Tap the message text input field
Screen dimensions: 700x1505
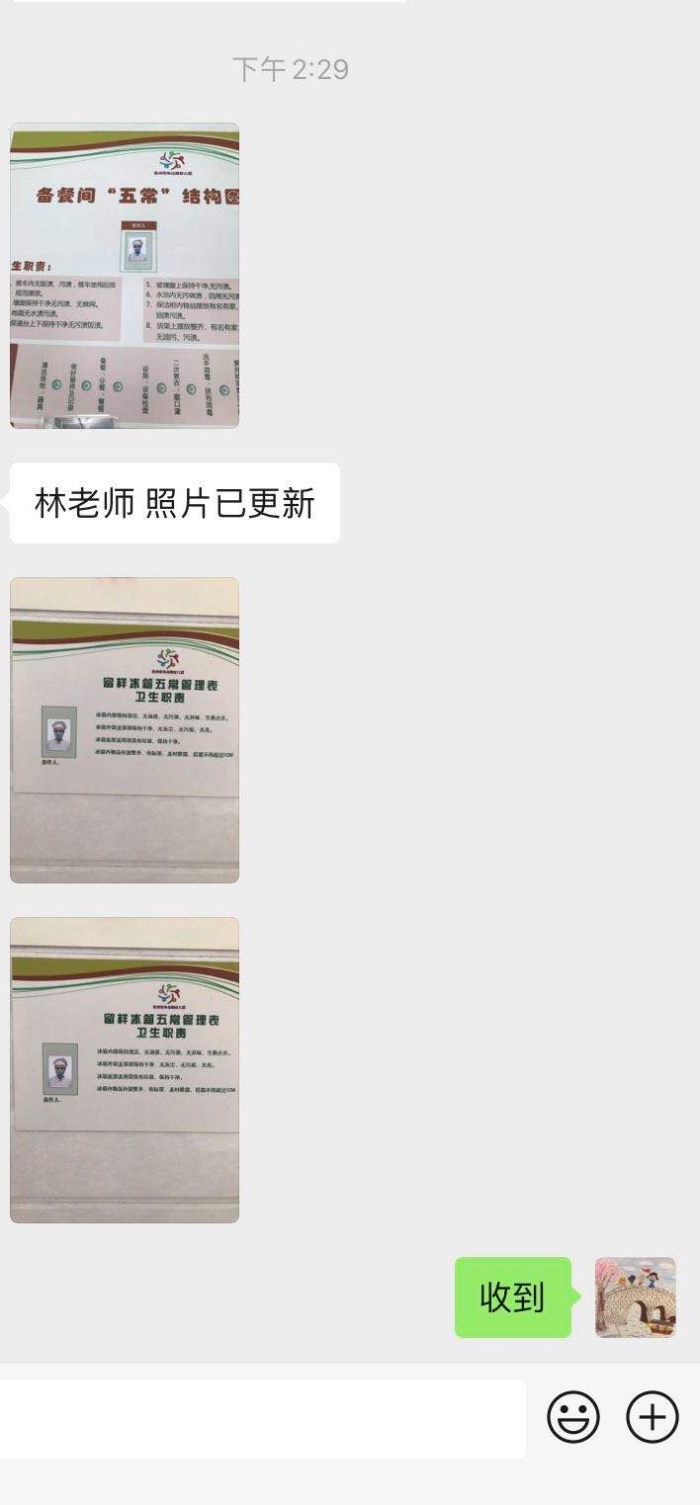click(x=260, y=1418)
